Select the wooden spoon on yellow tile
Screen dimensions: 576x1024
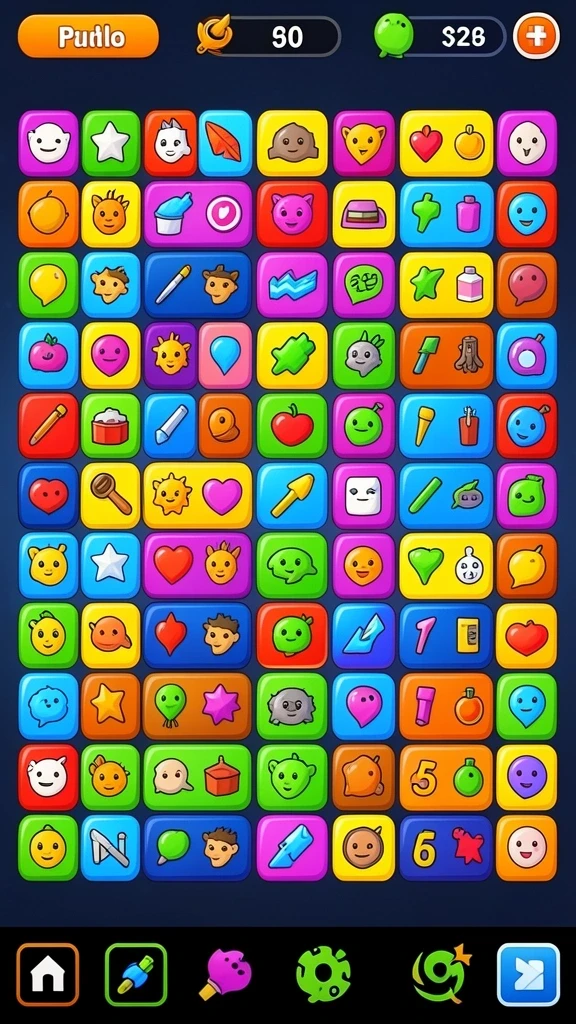click(111, 496)
